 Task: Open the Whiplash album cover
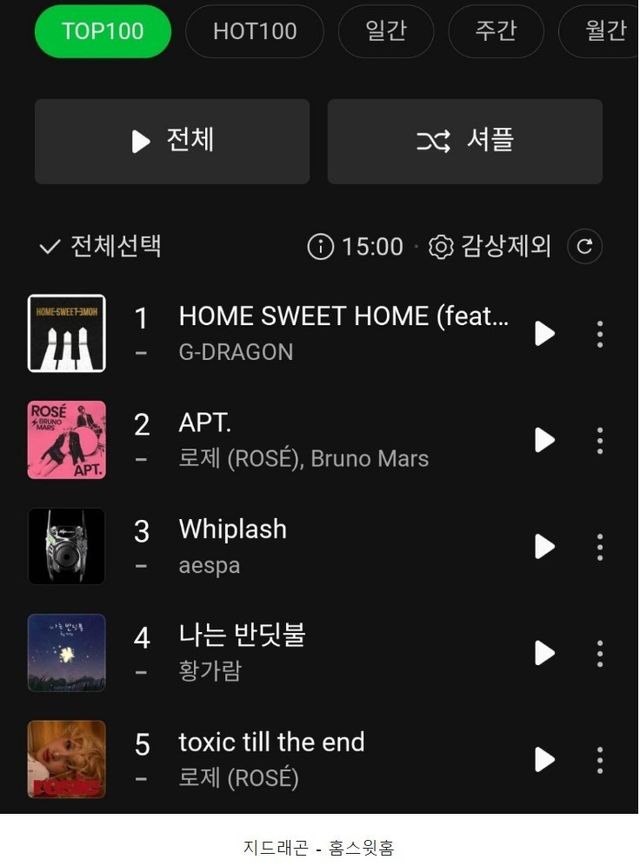click(x=67, y=546)
